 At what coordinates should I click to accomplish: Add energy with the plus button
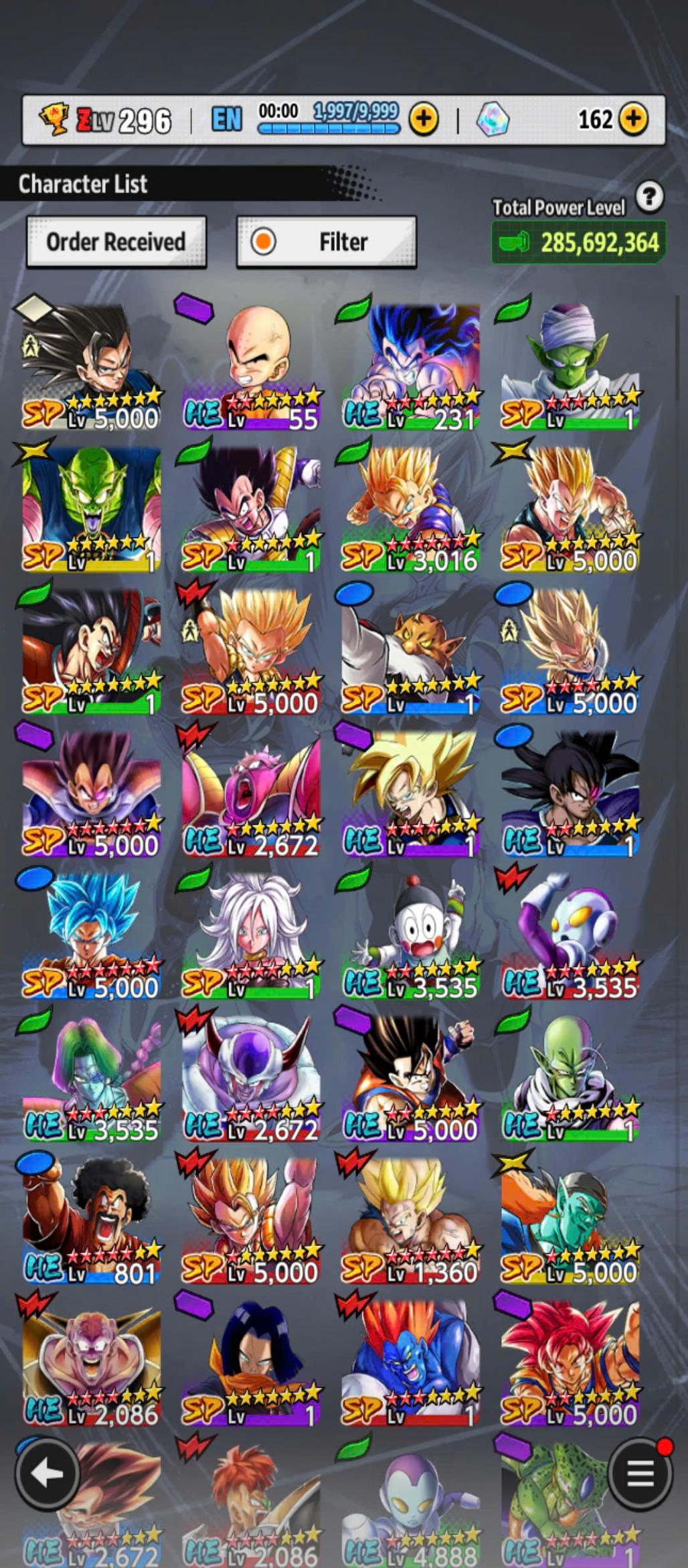click(x=423, y=120)
